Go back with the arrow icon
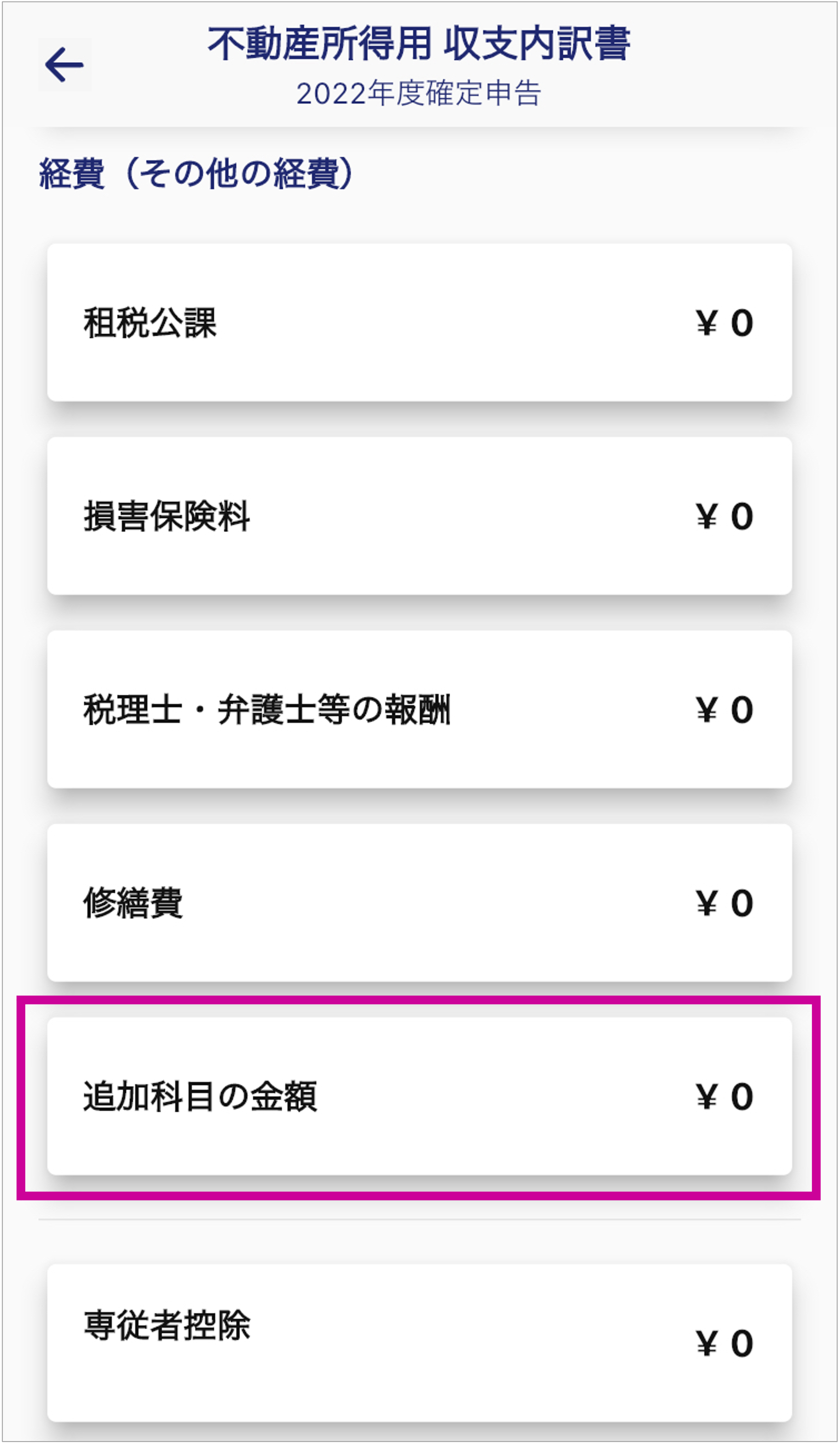 point(65,65)
